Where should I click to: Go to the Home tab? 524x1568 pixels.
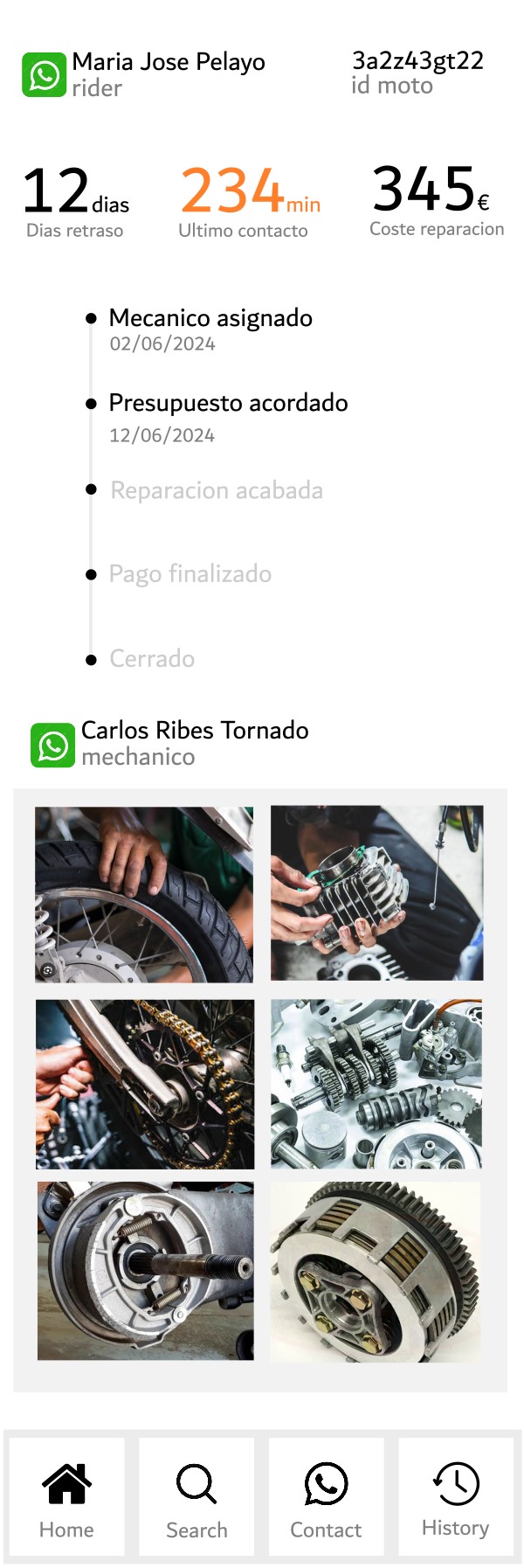(x=66, y=1497)
